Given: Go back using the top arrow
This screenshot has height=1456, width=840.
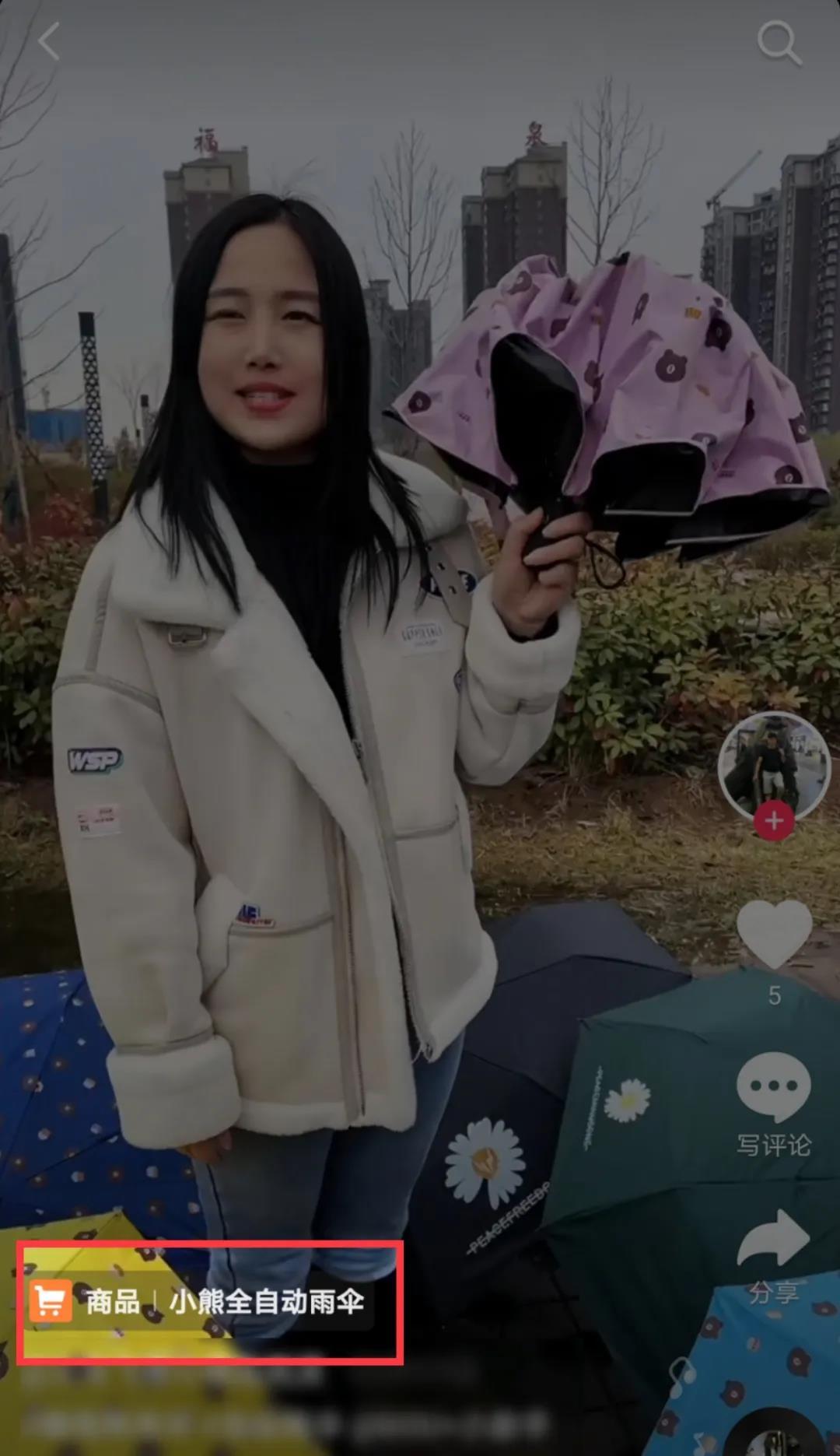Looking at the screenshot, I should click(x=49, y=41).
